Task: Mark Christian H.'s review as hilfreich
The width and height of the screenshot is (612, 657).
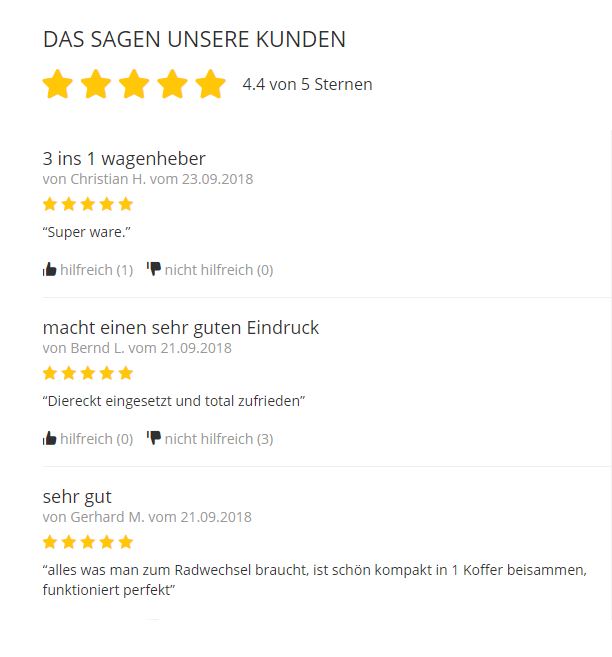Action: coord(86,270)
